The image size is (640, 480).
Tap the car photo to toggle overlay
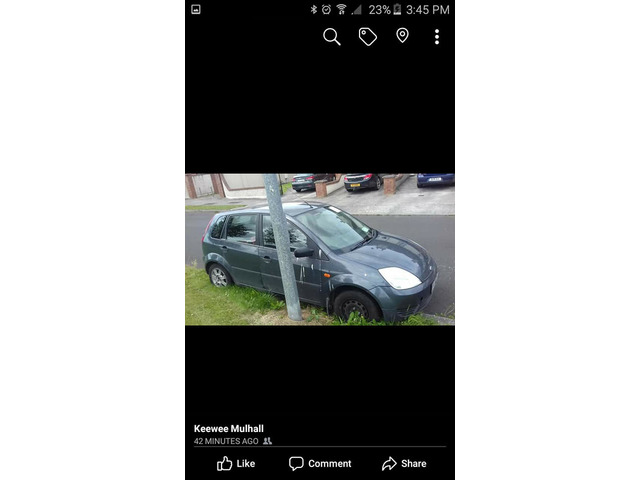[320, 250]
